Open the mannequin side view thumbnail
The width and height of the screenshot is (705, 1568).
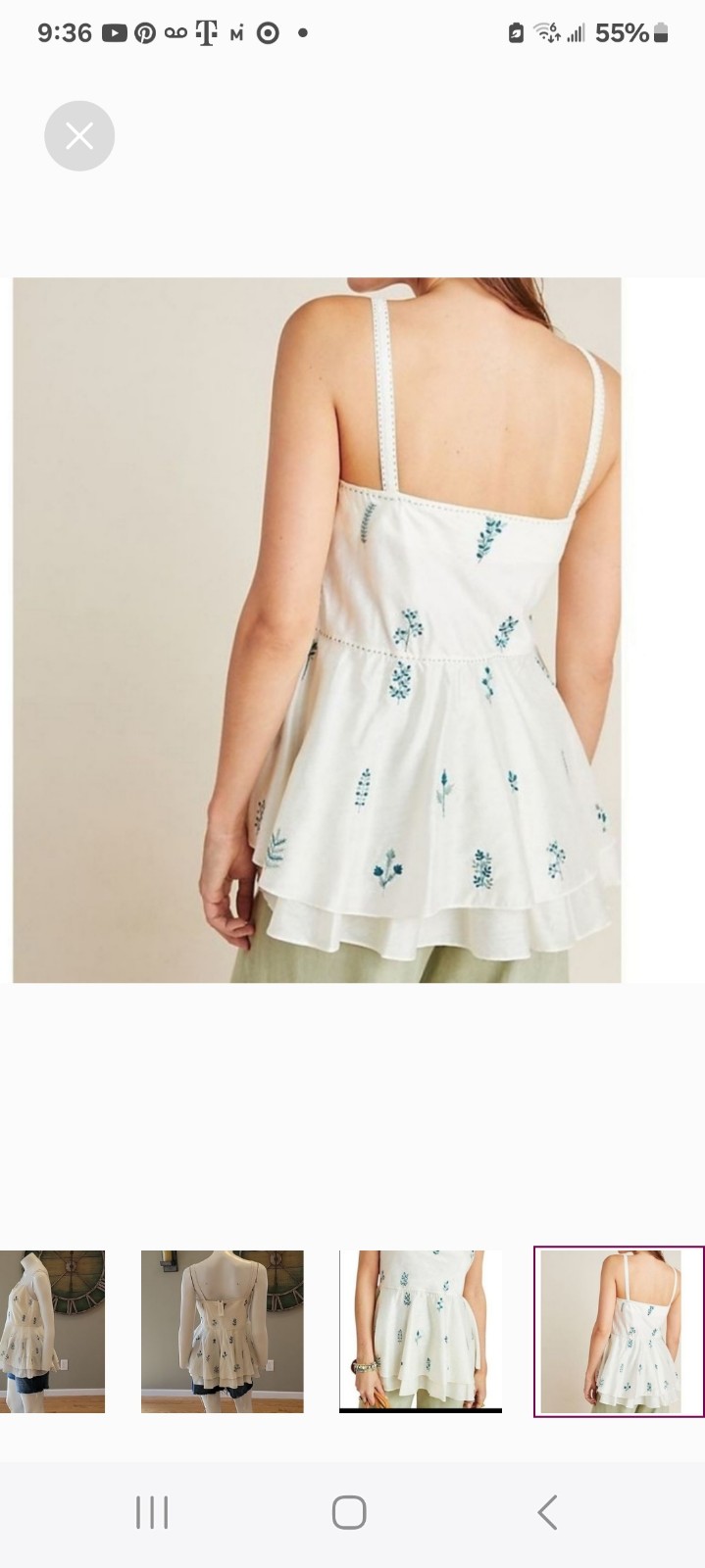pyautogui.click(x=52, y=1331)
